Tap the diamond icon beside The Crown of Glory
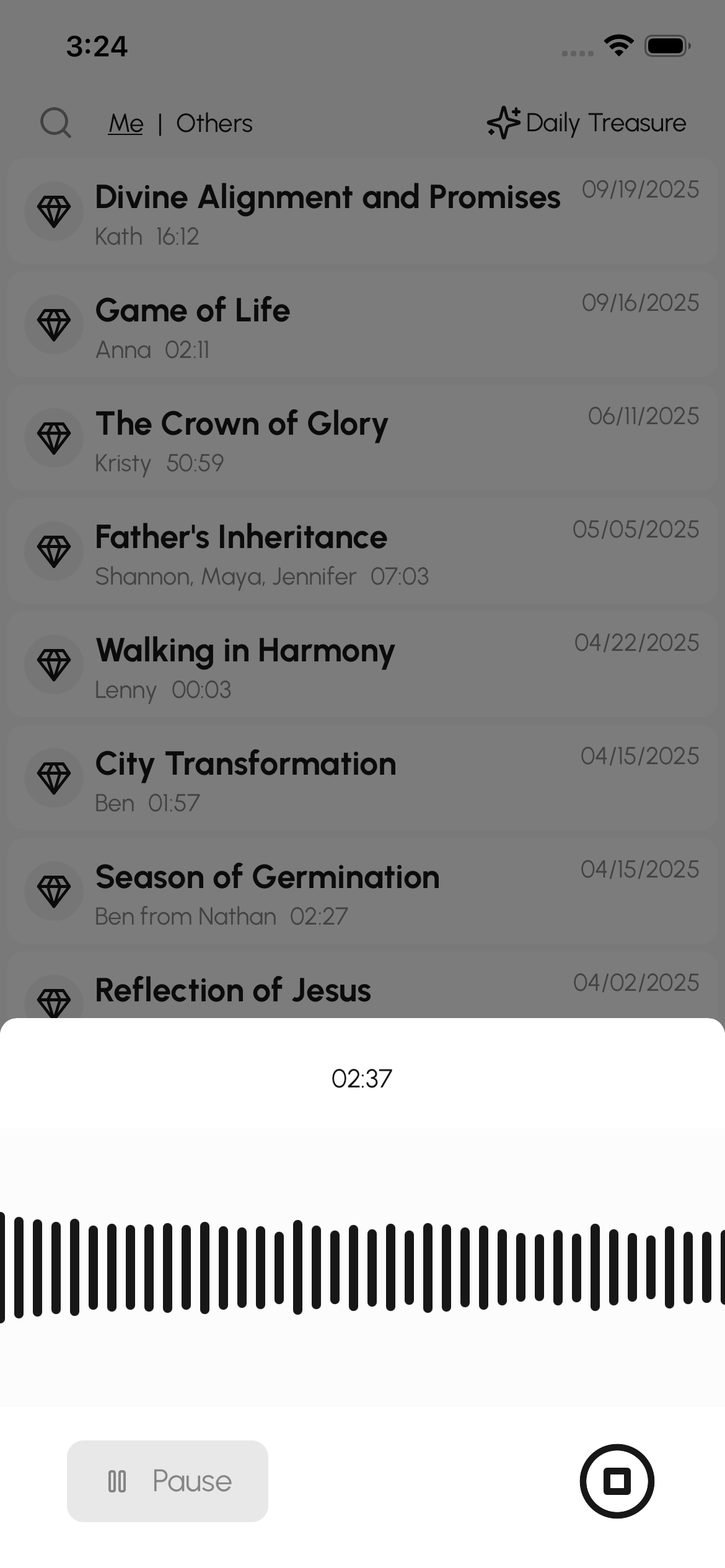 pyautogui.click(x=54, y=438)
